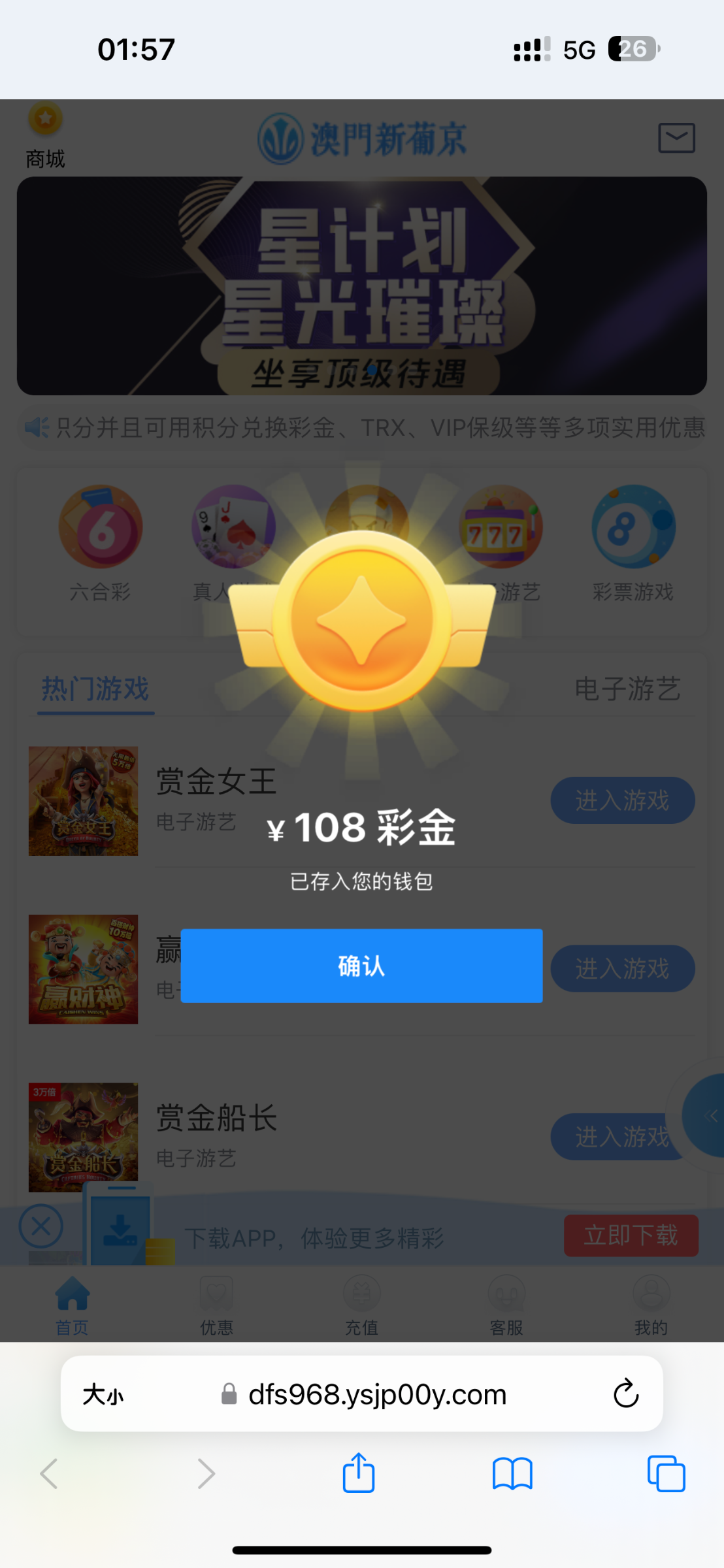
Task: Tap the dfs968.ysjp00y.com address field
Action: 376,1395
